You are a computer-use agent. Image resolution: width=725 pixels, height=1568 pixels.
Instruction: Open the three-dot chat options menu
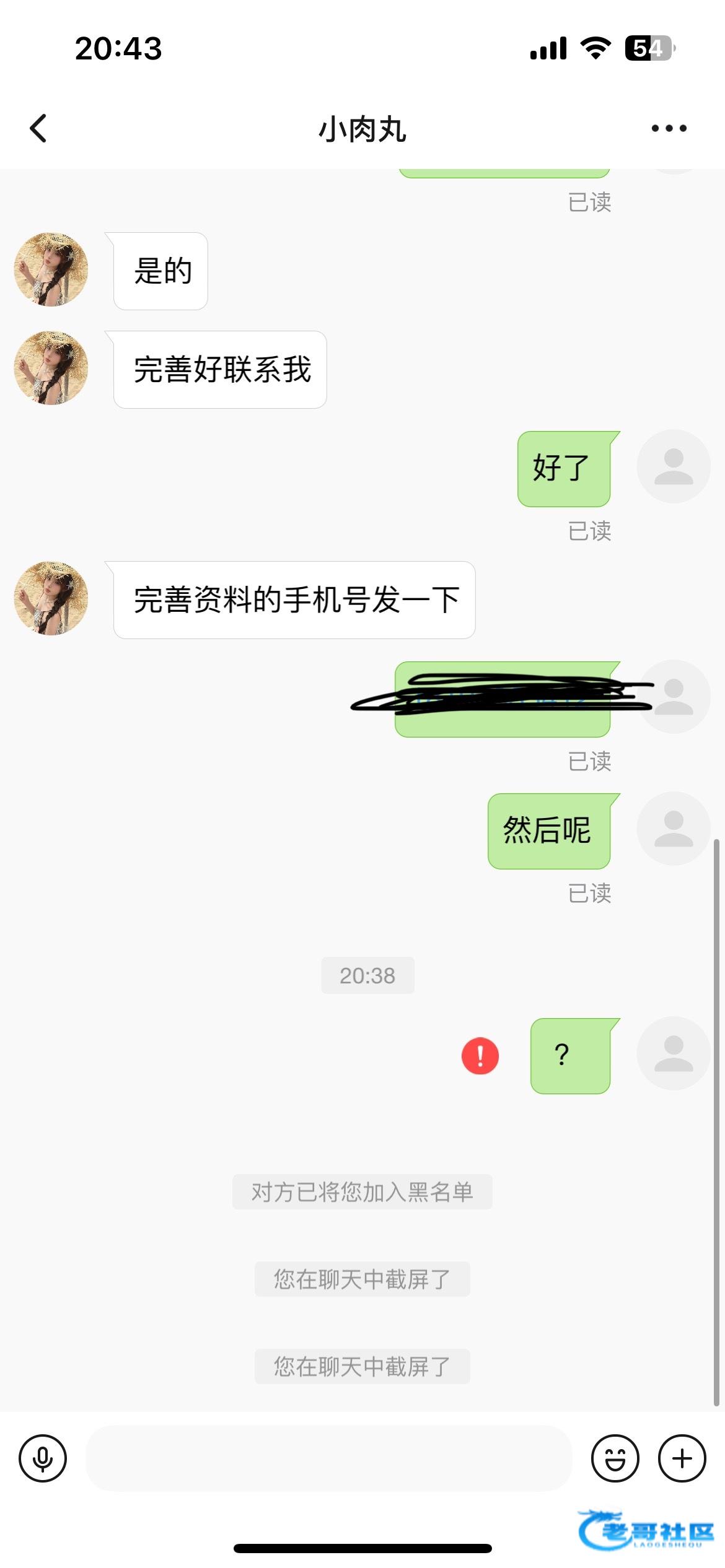coord(669,129)
